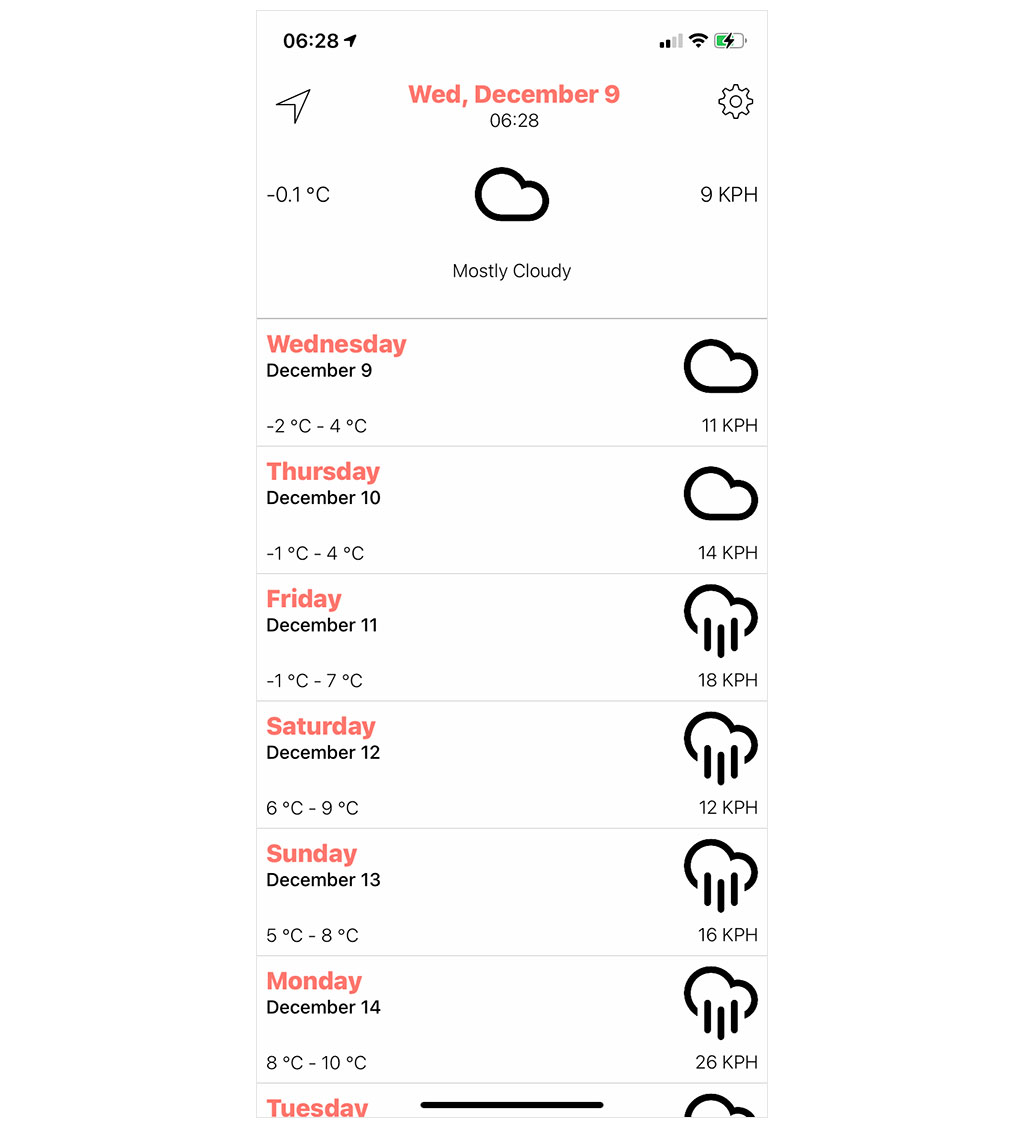Open Wednesday December 9 forecast
The height and width of the screenshot is (1128, 1024).
coord(511,384)
